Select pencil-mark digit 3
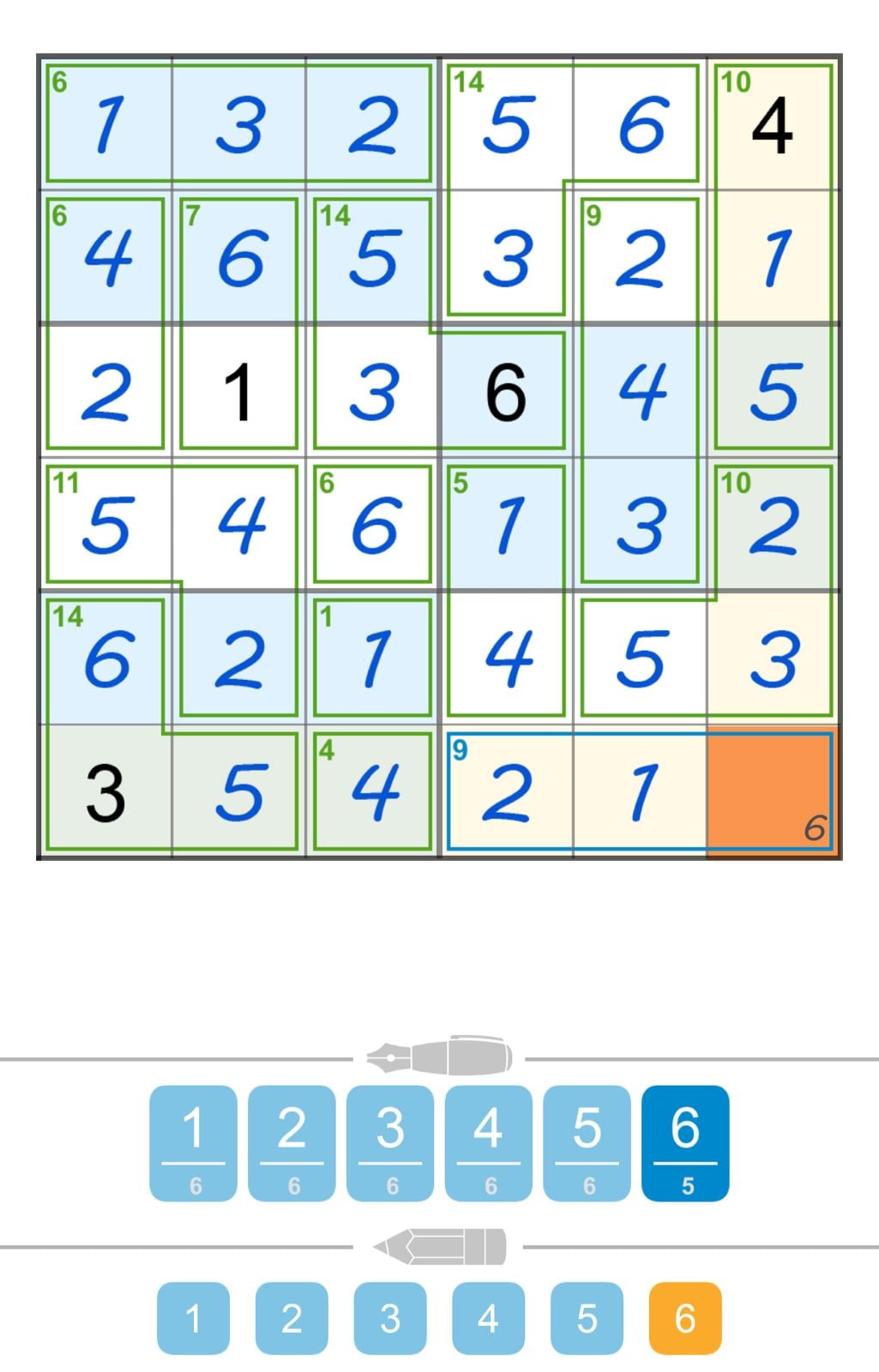879x1372 pixels. pyautogui.click(x=390, y=1318)
